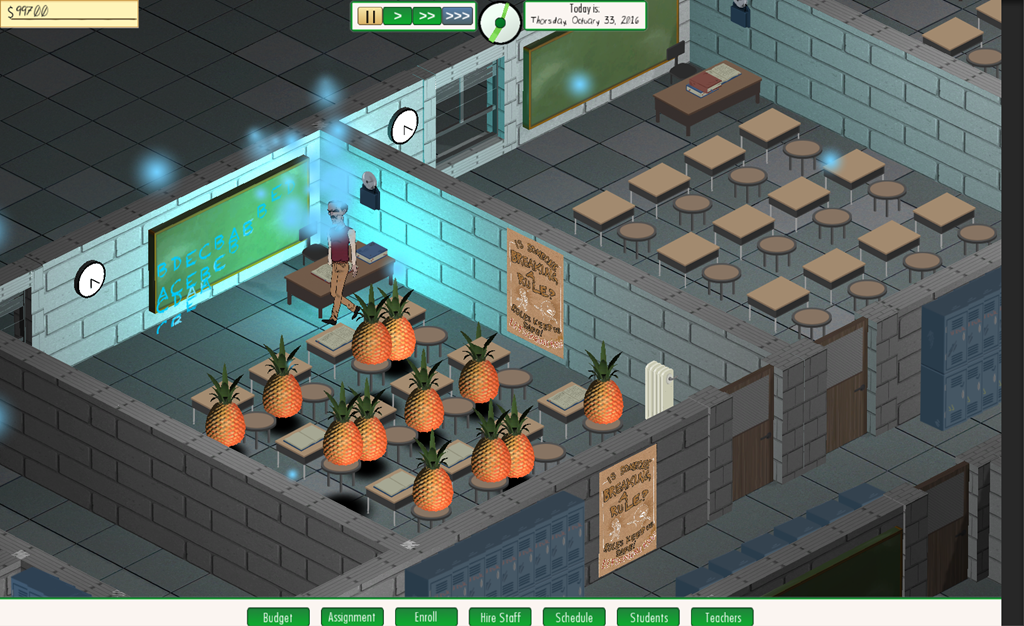
Task: Set game to triple speed
Action: point(457,16)
